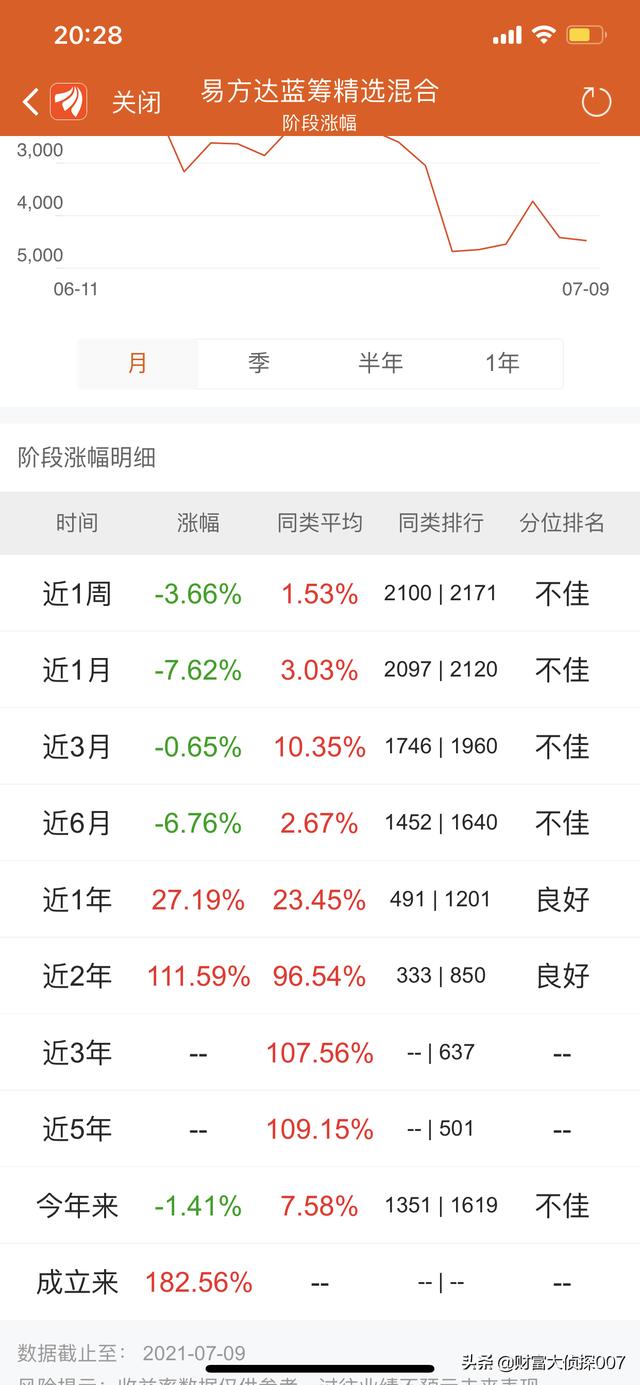Screen dimensions: 640x1385
Task: Go back using the header arrow
Action: pyautogui.click(x=31, y=102)
